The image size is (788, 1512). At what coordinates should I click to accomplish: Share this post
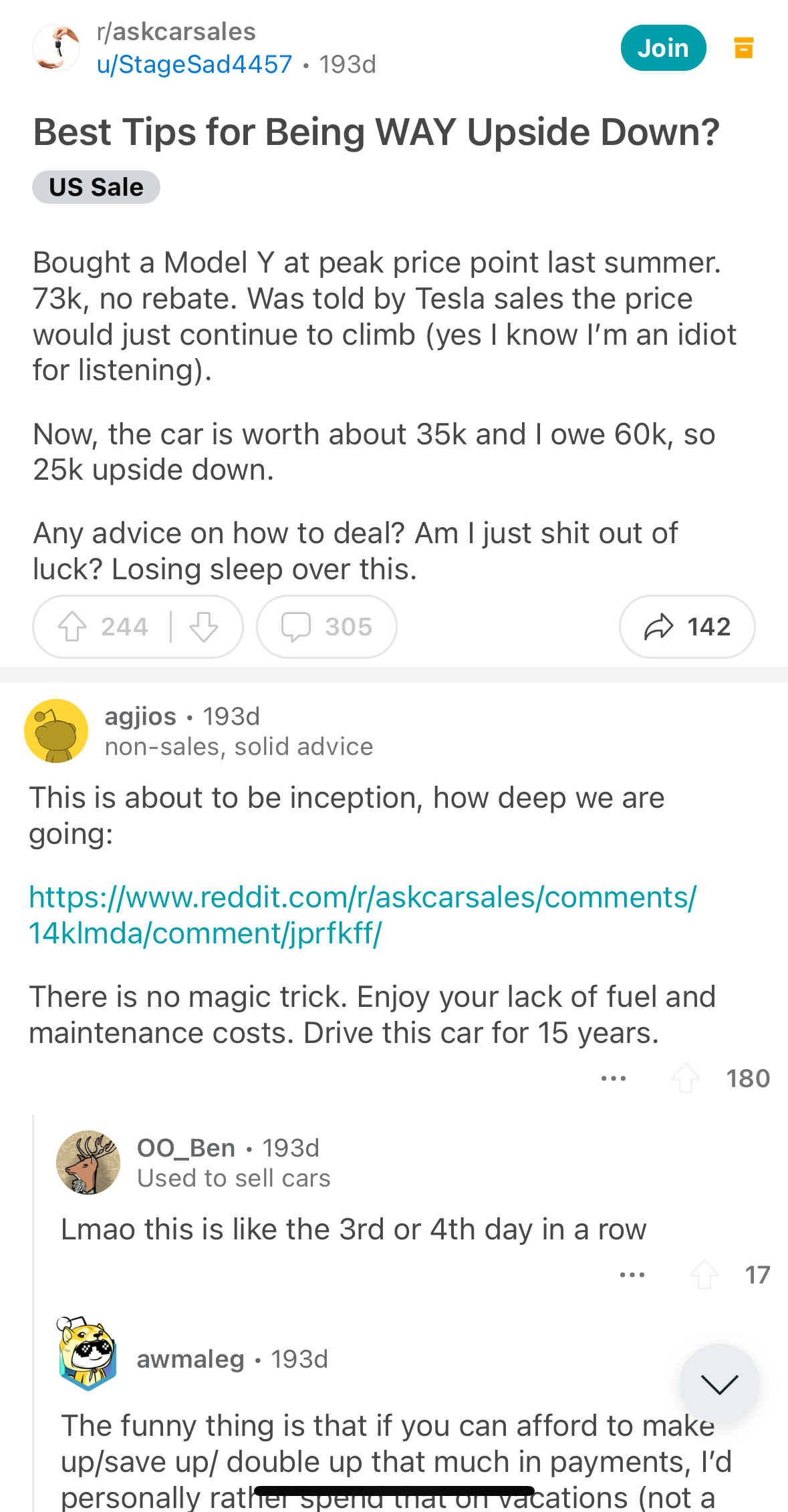[686, 627]
